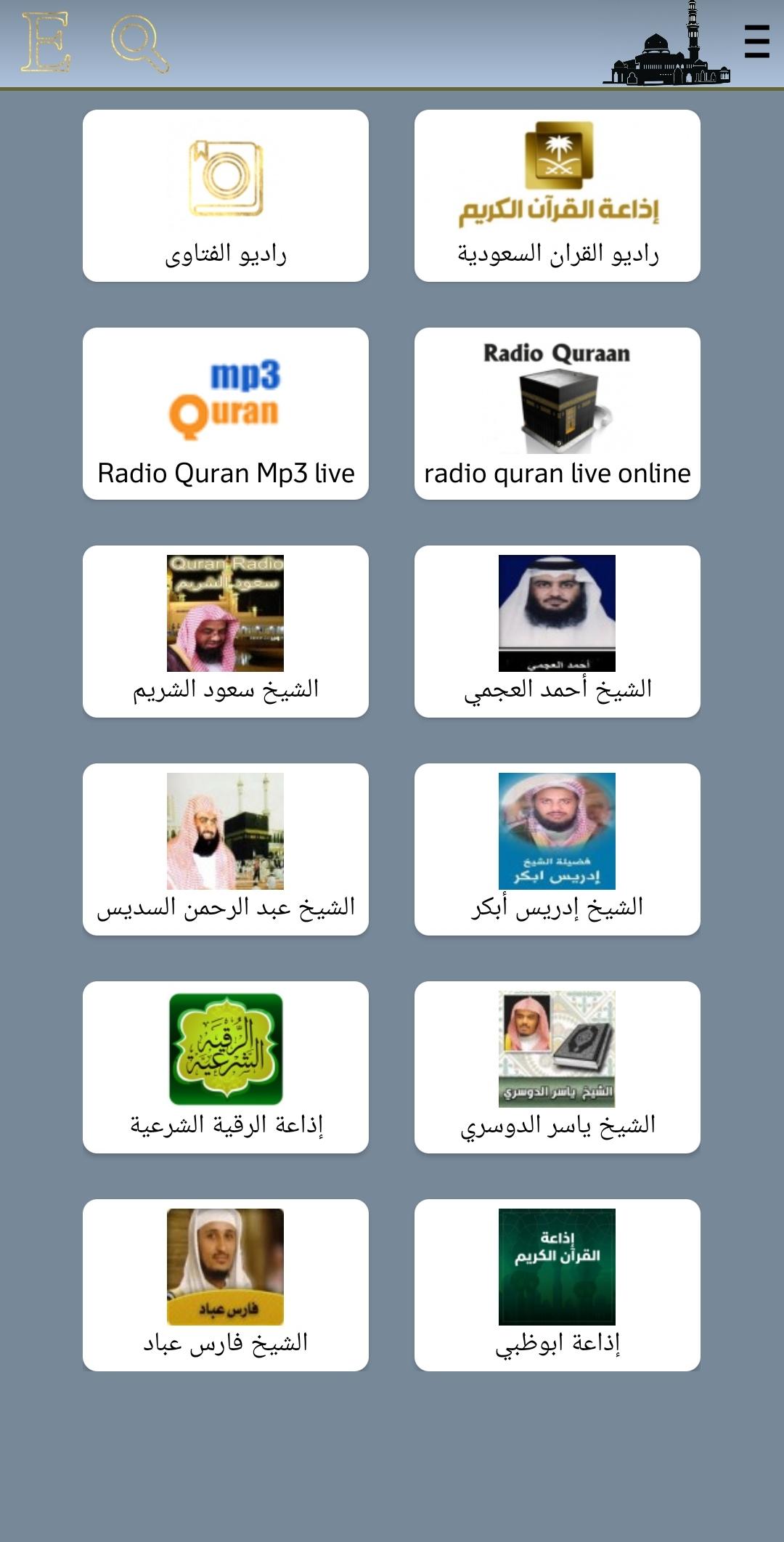The width and height of the screenshot is (784, 1542).
Task: Open الشيخ فارس عباد station
Action: coord(226,1285)
